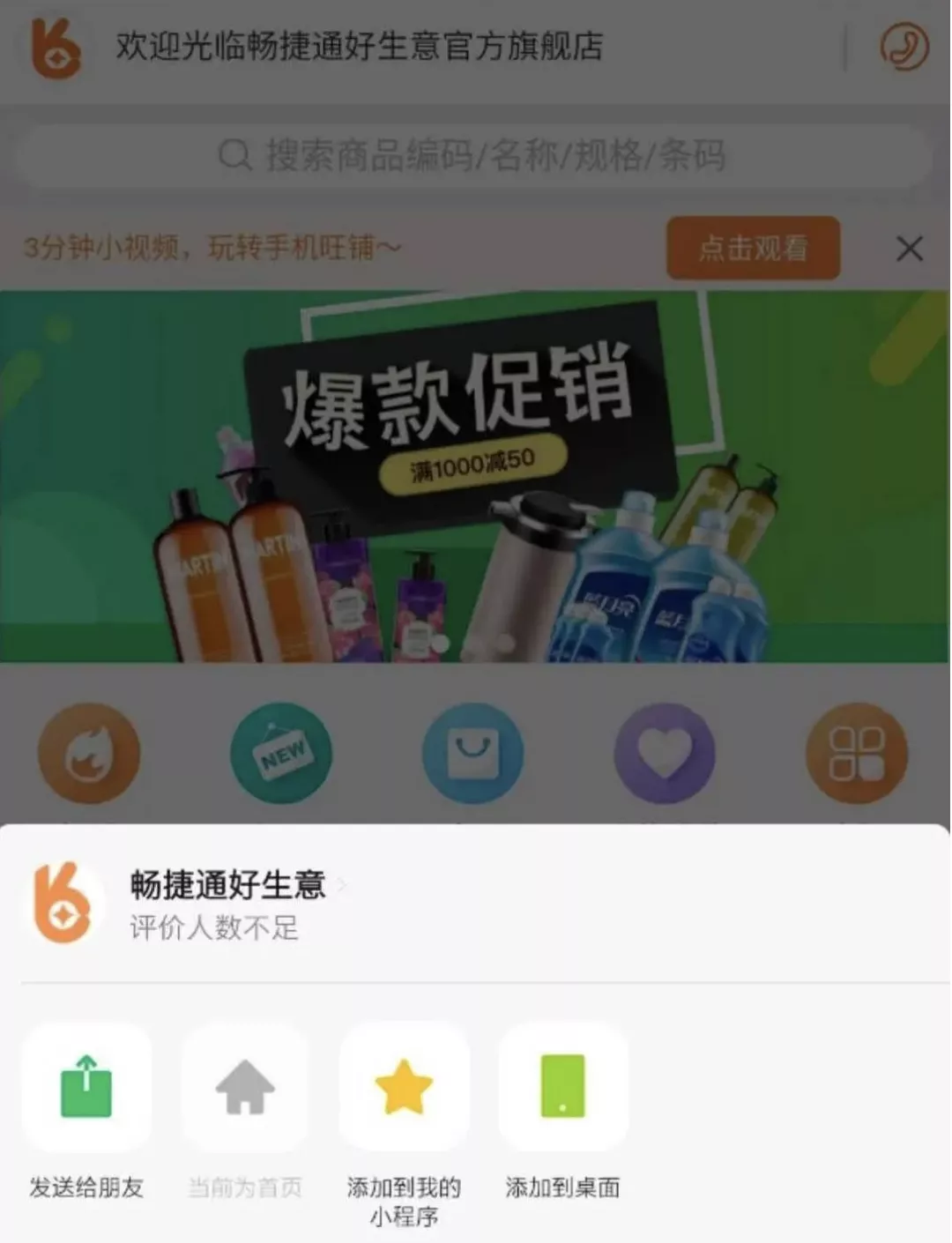
Task: Tap 发送给朋友 to share with a friend
Action: click(x=86, y=1087)
